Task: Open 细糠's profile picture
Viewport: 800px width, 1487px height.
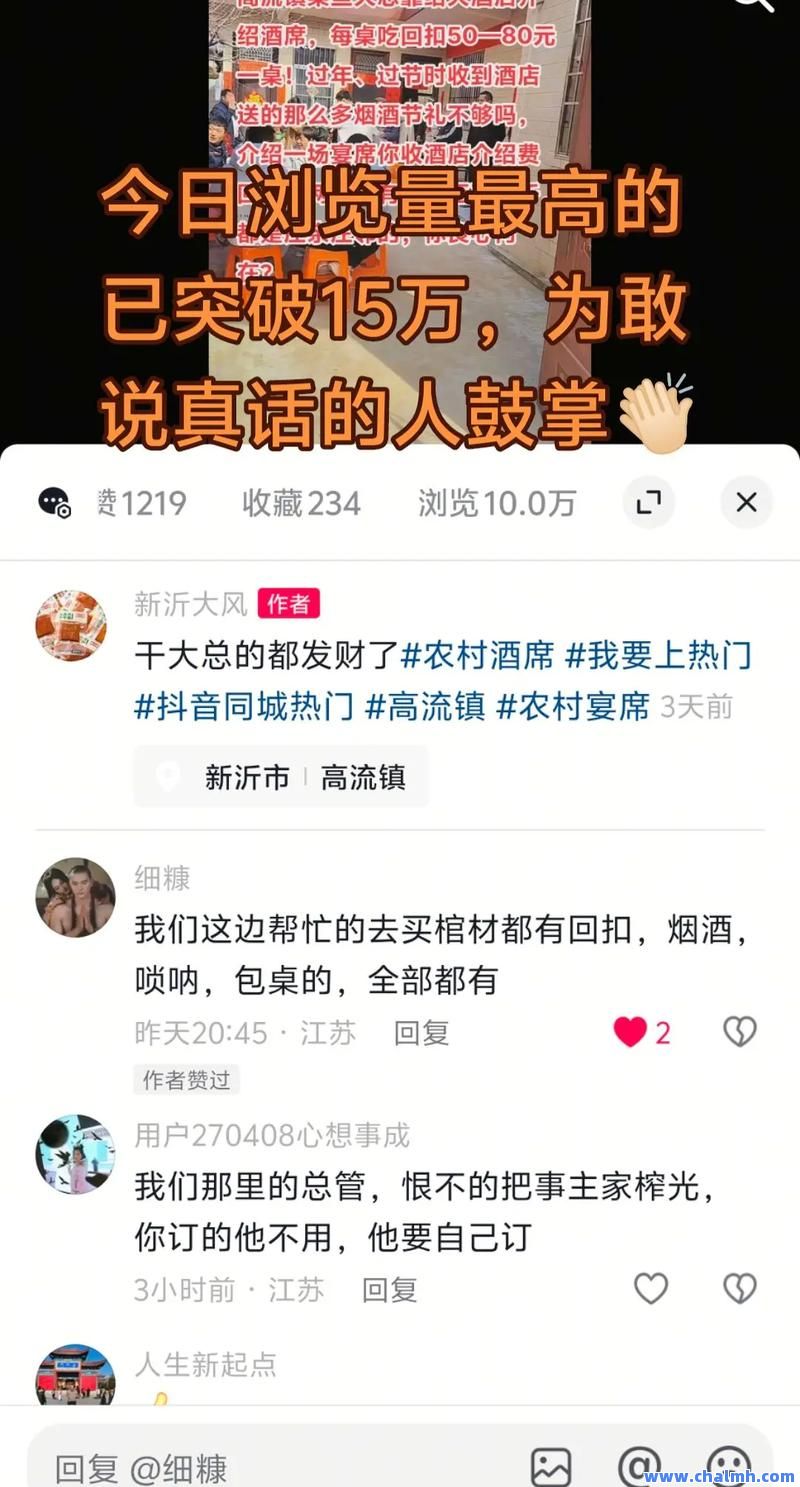Action: [x=75, y=897]
